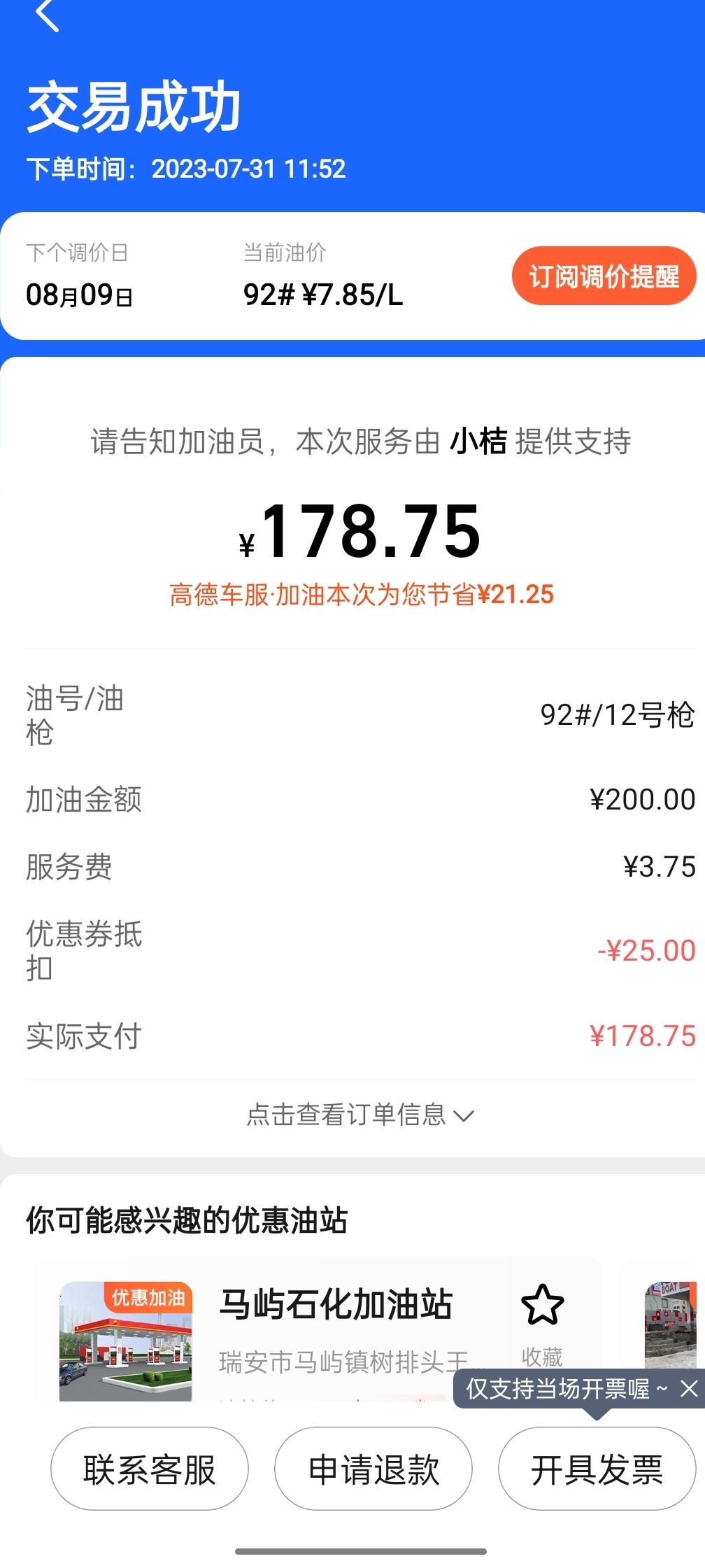Open the 马屿石化加油站 station card
705x1568 pixels.
pos(336,1306)
